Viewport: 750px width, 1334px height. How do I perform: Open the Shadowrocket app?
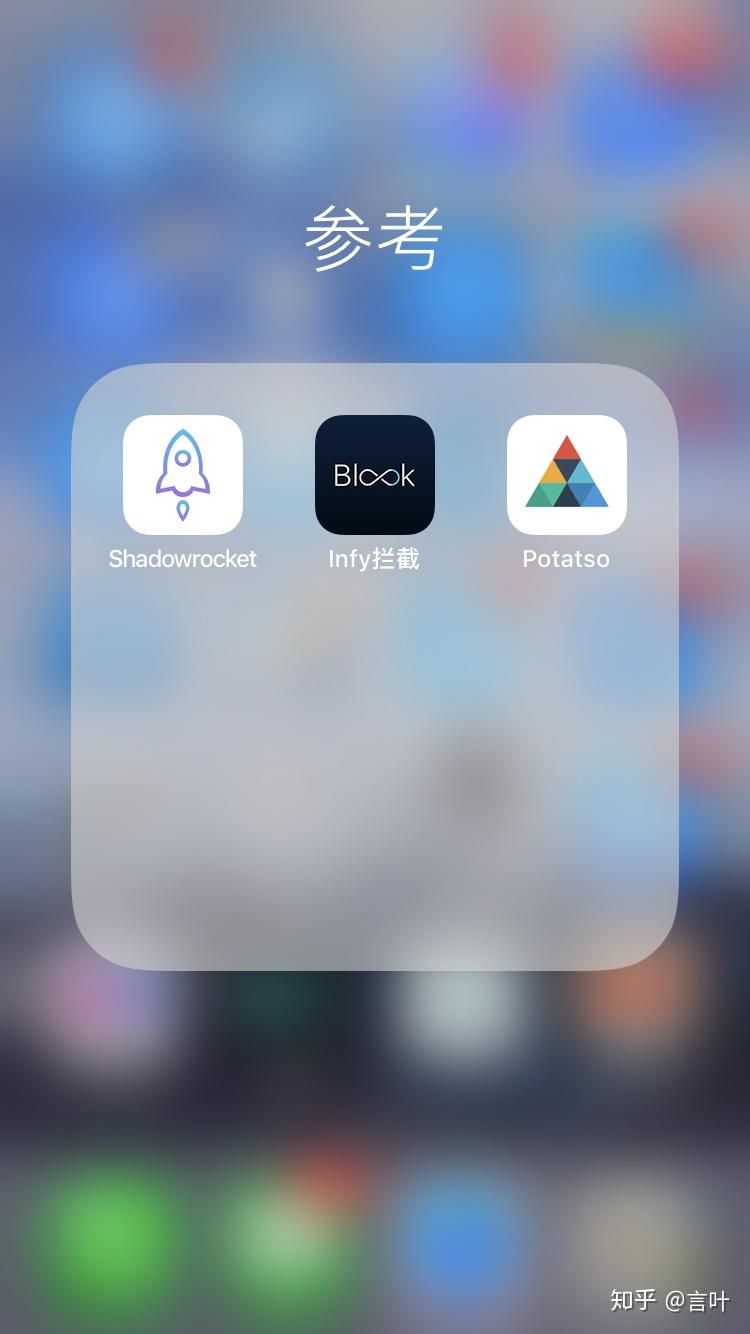(x=183, y=475)
